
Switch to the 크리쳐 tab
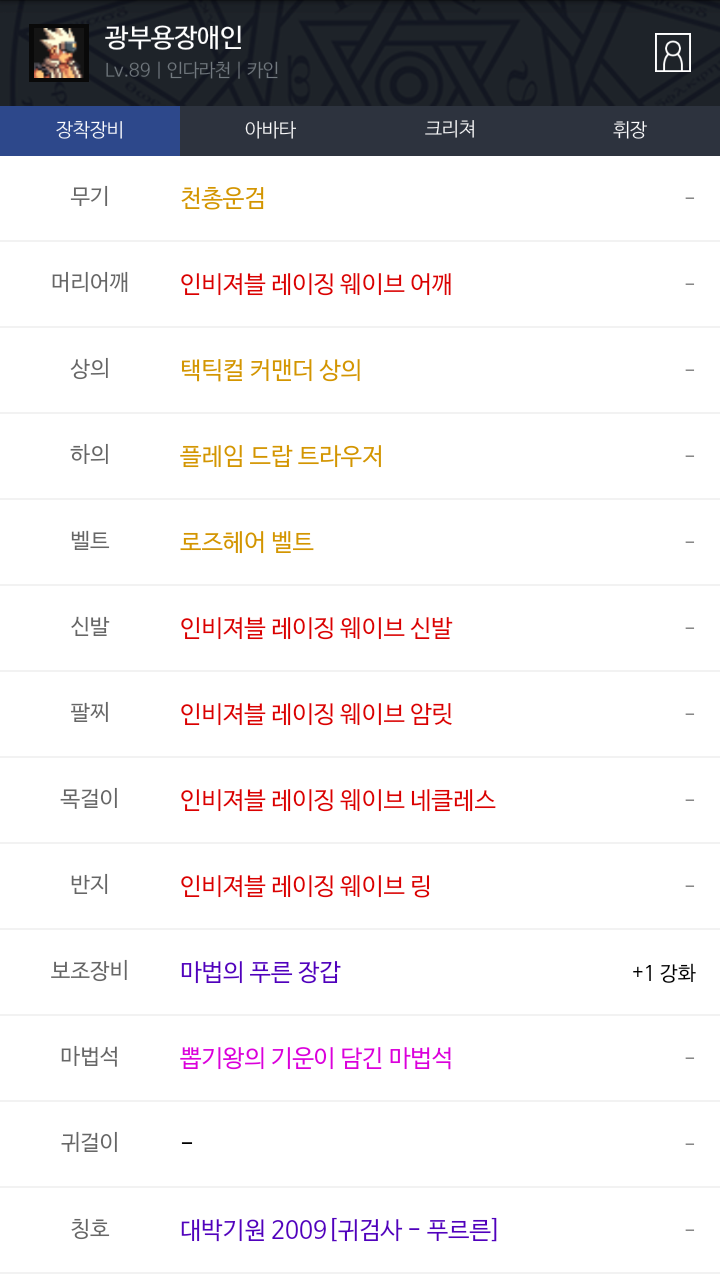coord(450,130)
